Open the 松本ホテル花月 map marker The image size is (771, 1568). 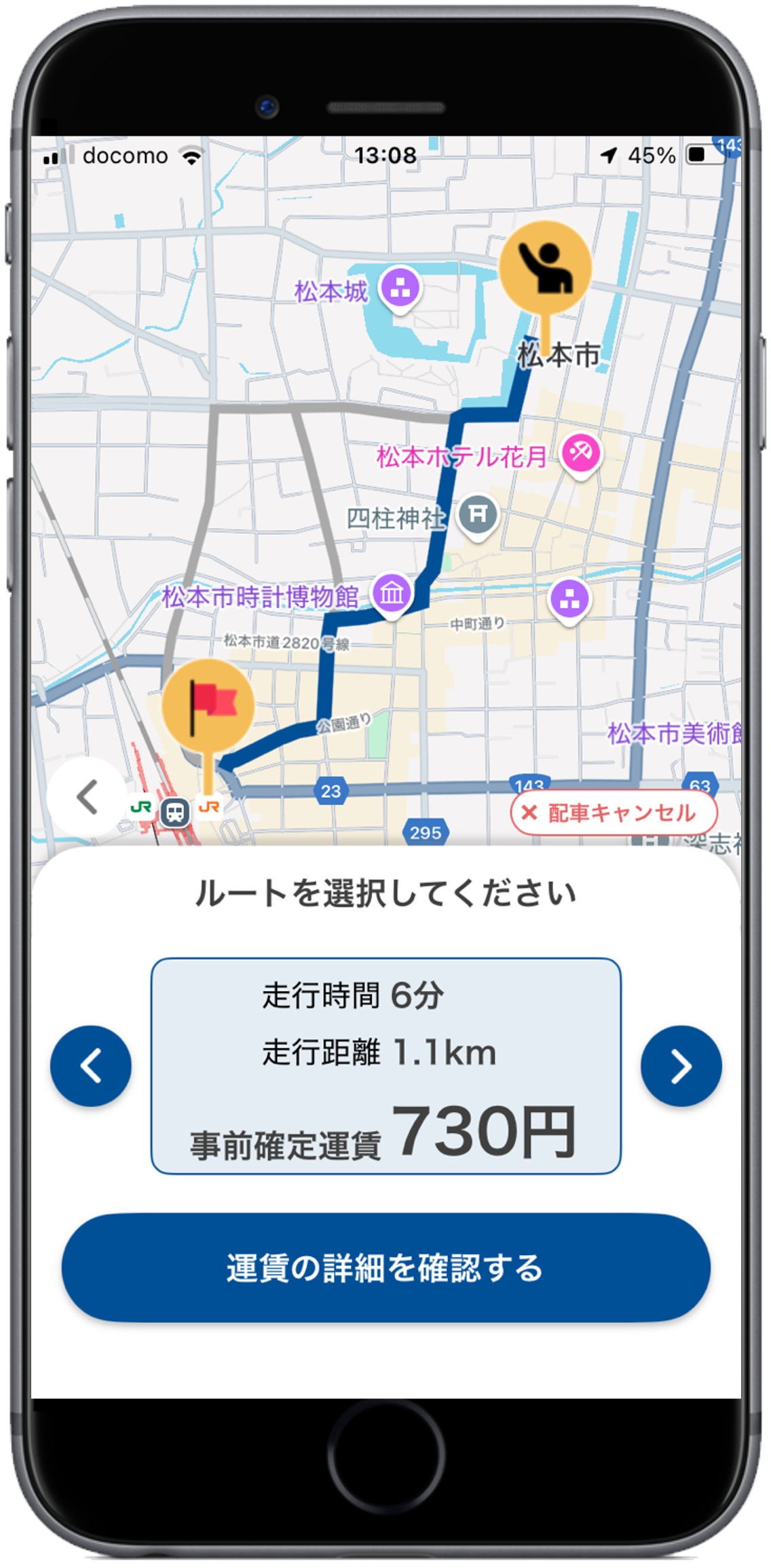pyautogui.click(x=581, y=453)
